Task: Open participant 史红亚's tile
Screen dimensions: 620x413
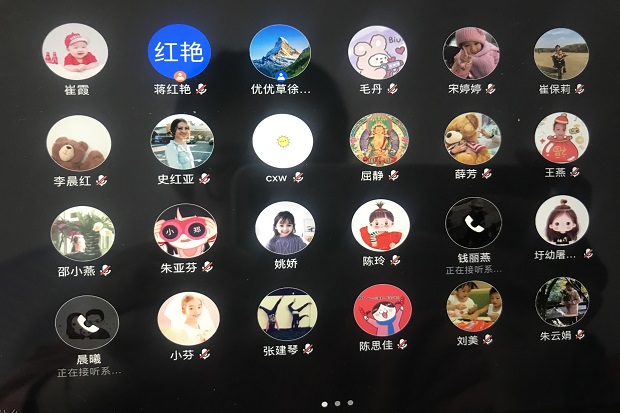Action: tap(182, 142)
